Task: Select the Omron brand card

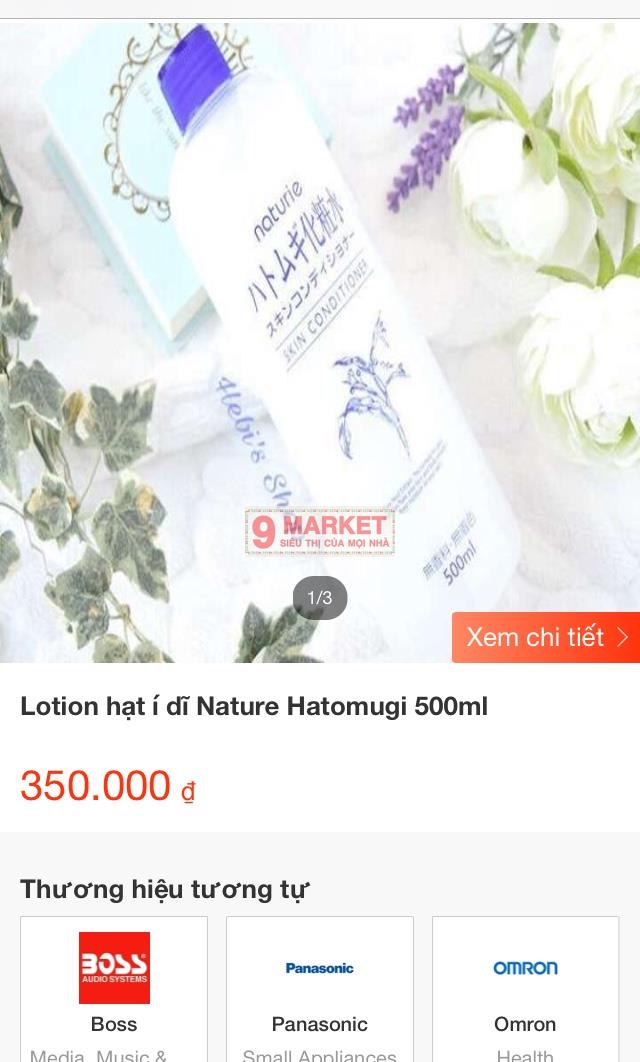Action: 526,989
